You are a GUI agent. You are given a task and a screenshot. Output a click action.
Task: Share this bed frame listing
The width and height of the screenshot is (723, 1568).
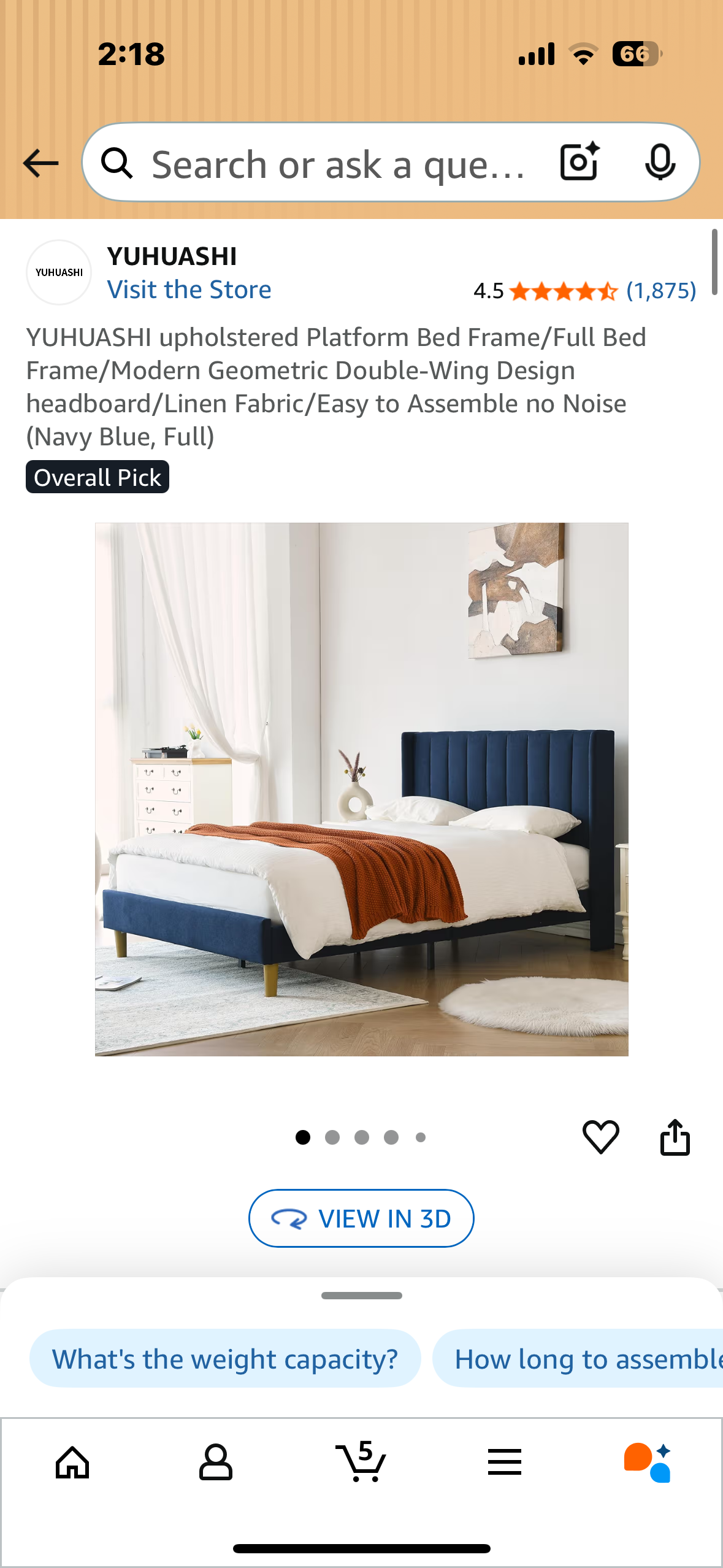tap(675, 1137)
